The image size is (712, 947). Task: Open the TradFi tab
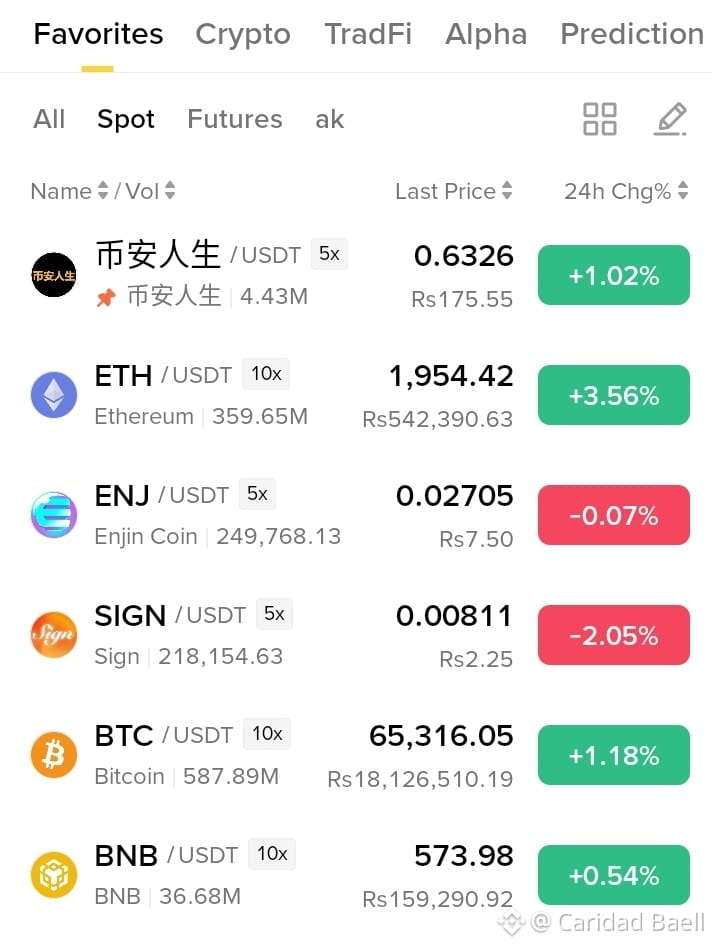tap(368, 34)
